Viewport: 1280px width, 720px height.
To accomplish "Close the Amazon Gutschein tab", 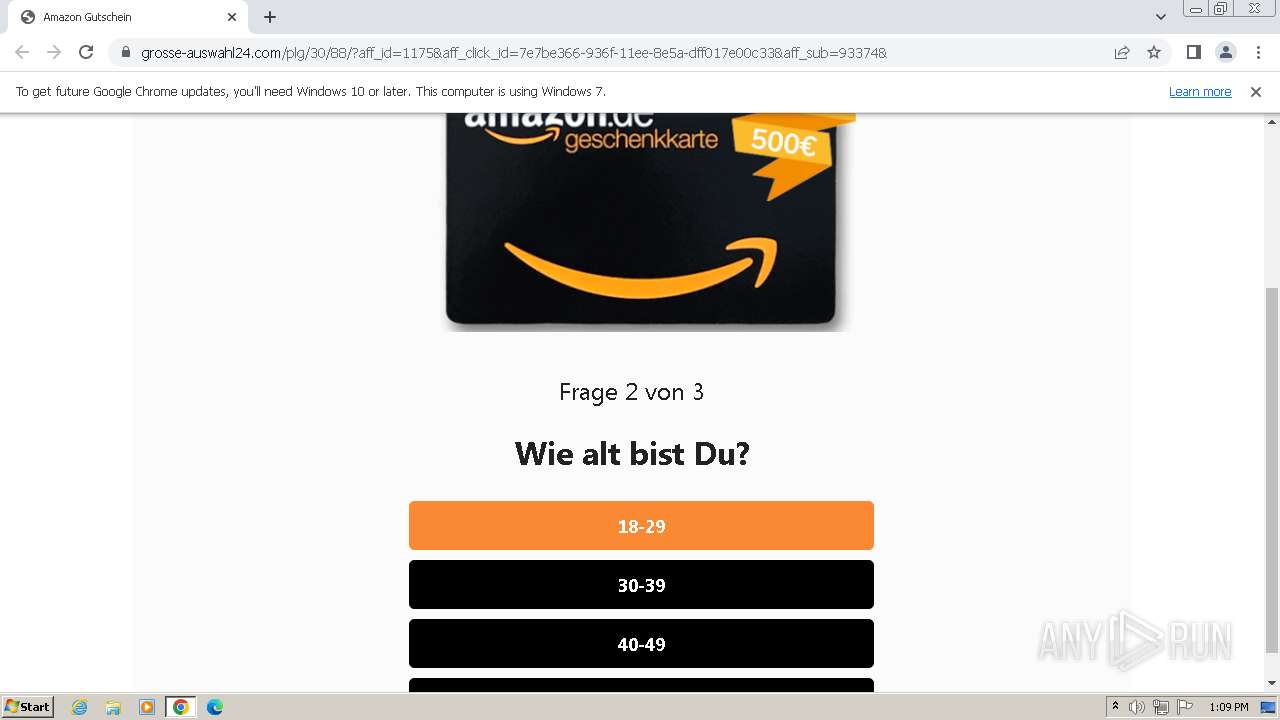I will click(232, 17).
